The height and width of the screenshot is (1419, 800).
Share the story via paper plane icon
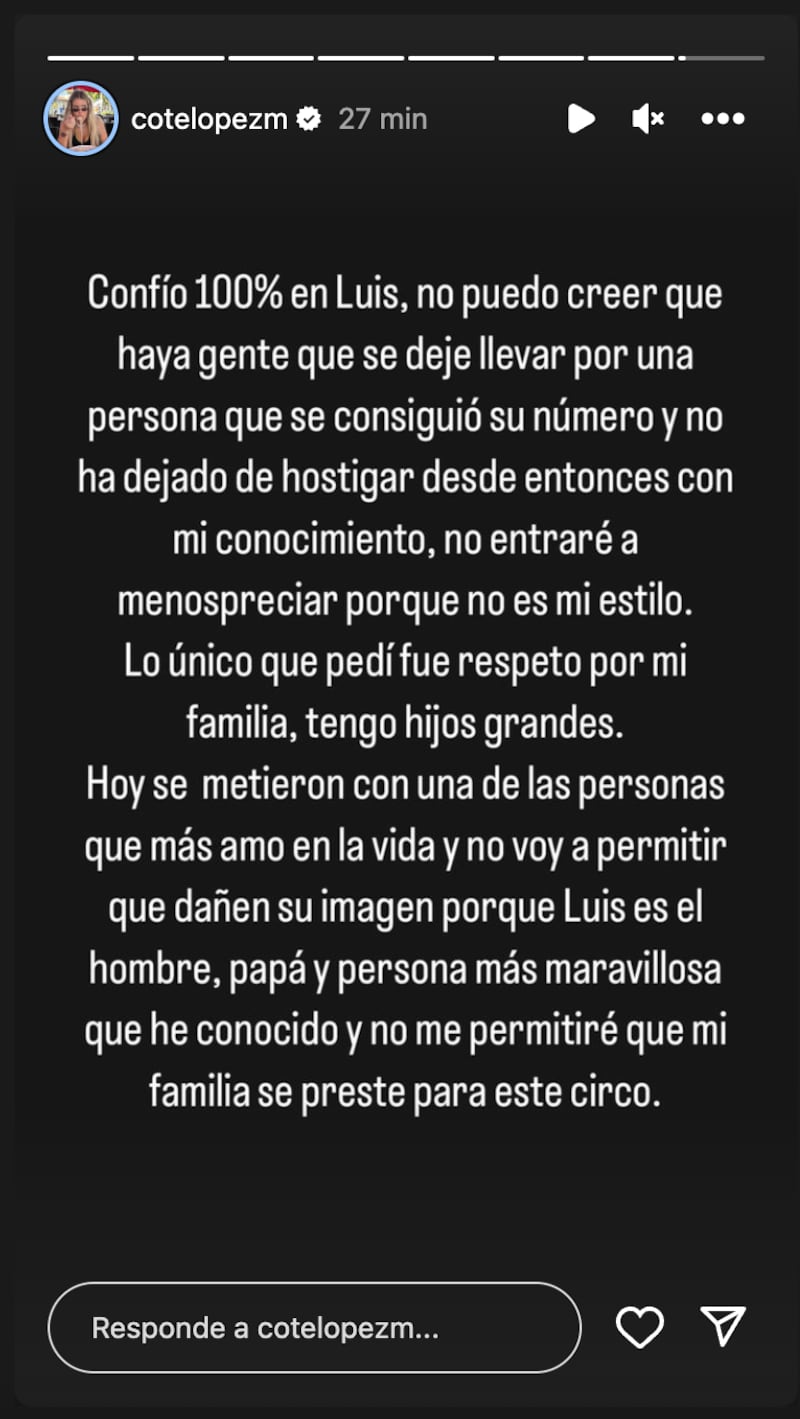pyautogui.click(x=722, y=1327)
